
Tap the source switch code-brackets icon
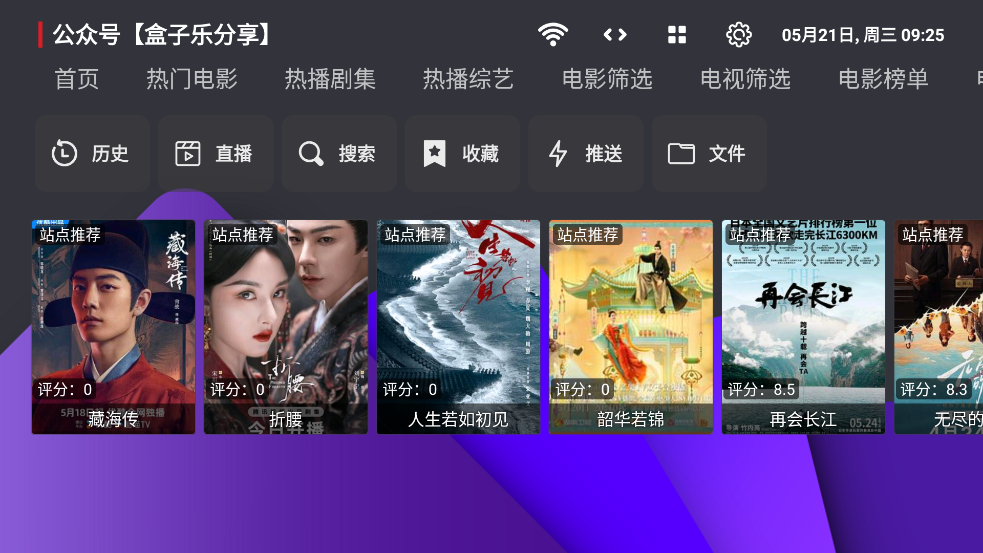click(x=615, y=35)
